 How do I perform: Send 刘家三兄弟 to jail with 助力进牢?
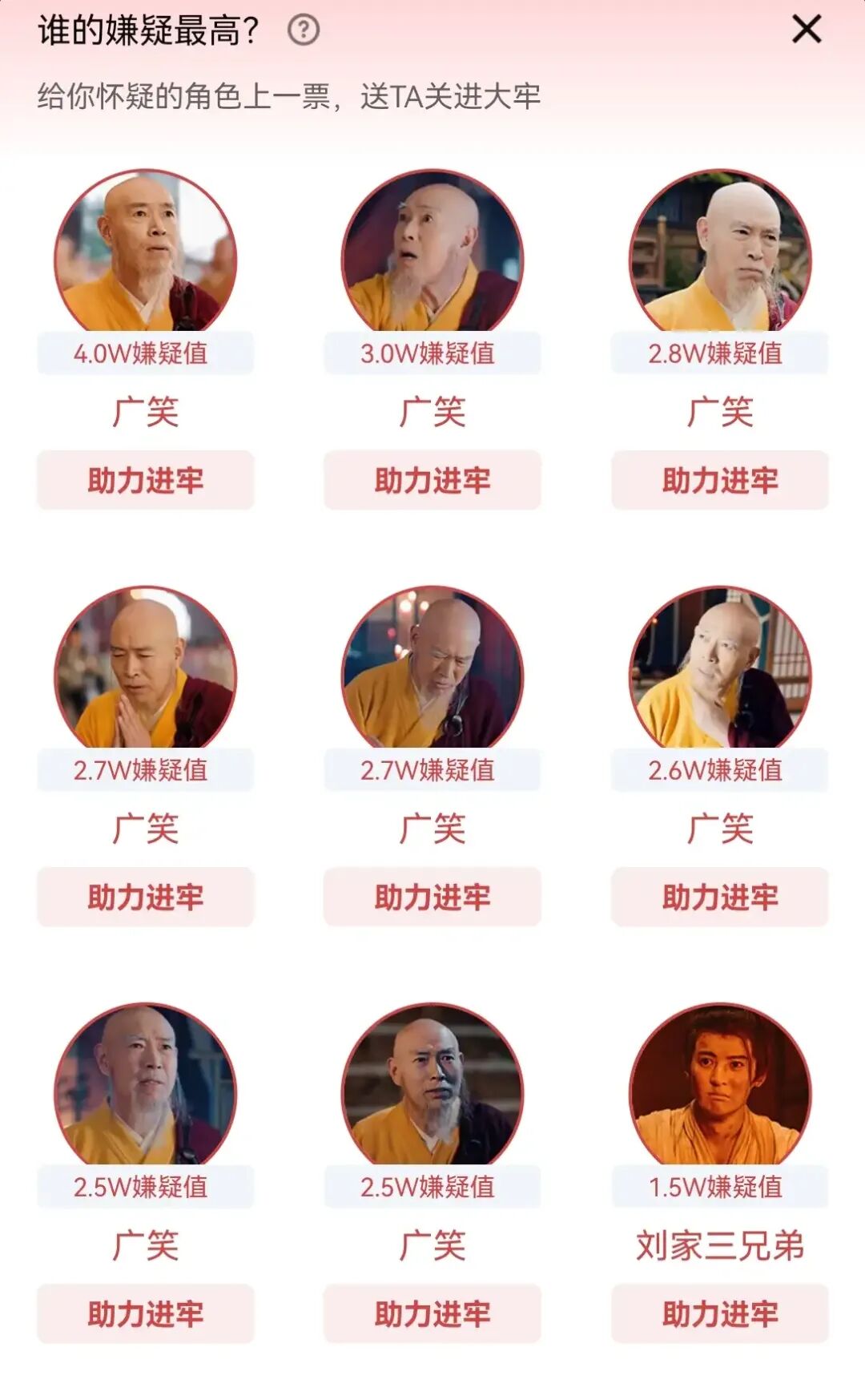click(719, 1313)
